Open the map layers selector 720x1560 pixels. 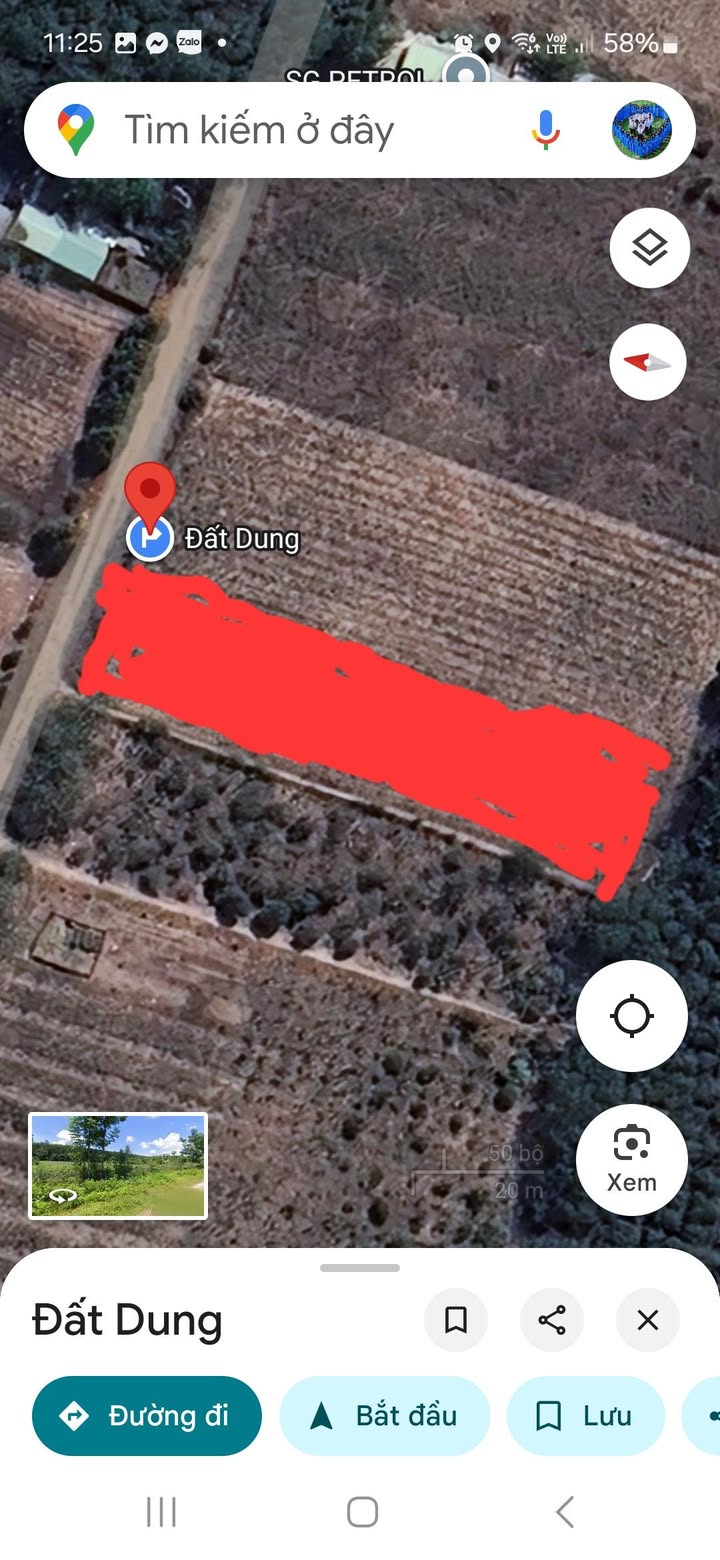(x=650, y=247)
